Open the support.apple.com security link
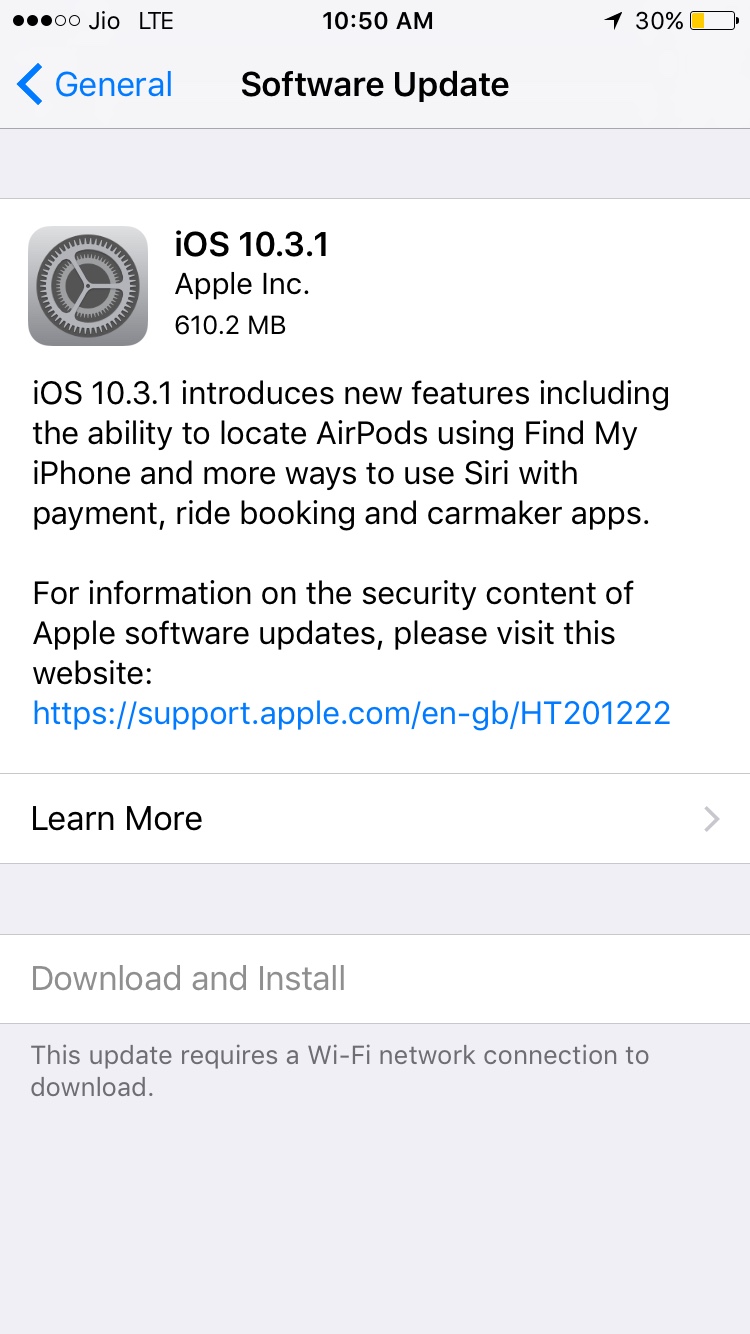Viewport: 750px width, 1334px height. 351,713
